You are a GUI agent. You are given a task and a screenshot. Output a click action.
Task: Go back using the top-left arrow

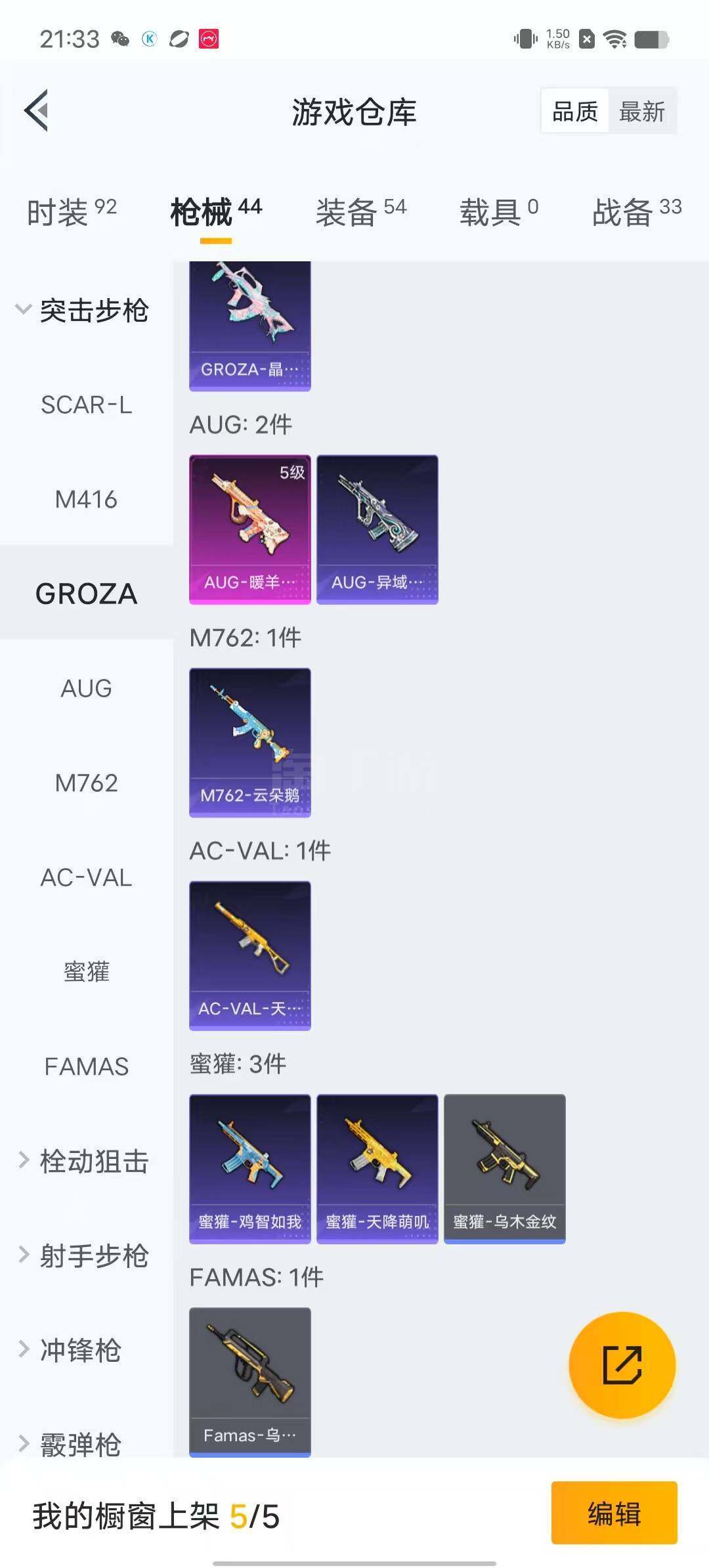(x=37, y=110)
